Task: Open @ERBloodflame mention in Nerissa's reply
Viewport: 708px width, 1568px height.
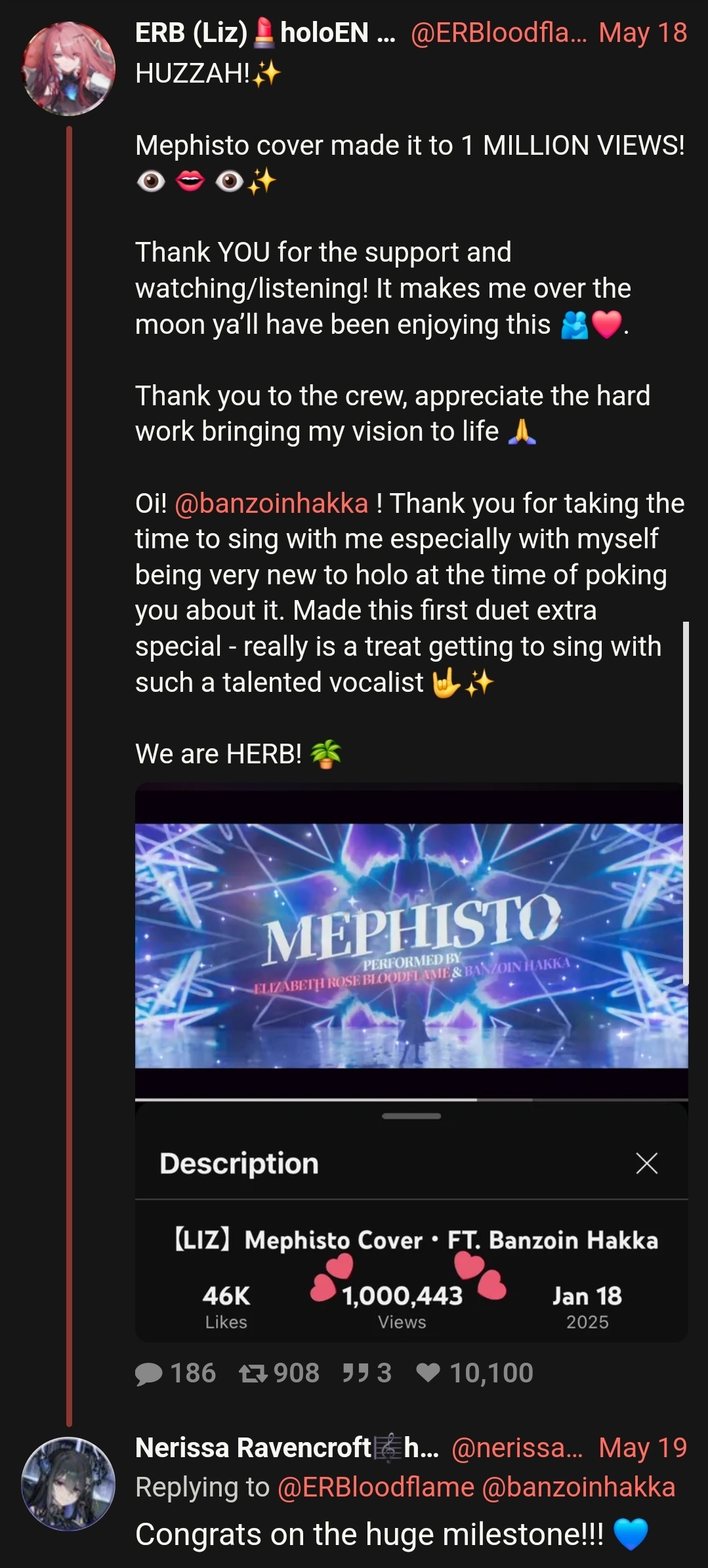Action: pos(376,1488)
